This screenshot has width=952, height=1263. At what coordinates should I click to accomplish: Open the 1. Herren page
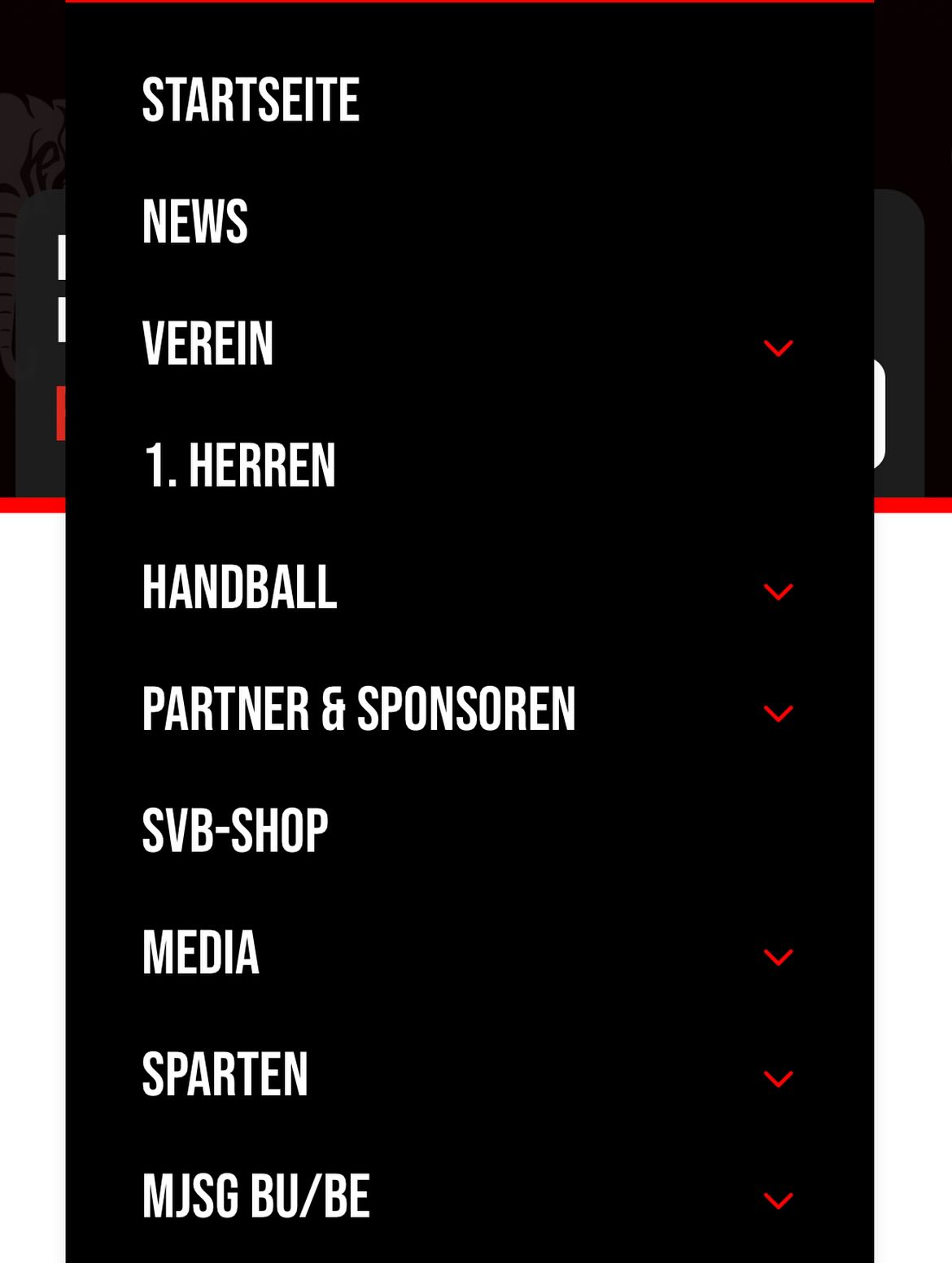(x=239, y=465)
